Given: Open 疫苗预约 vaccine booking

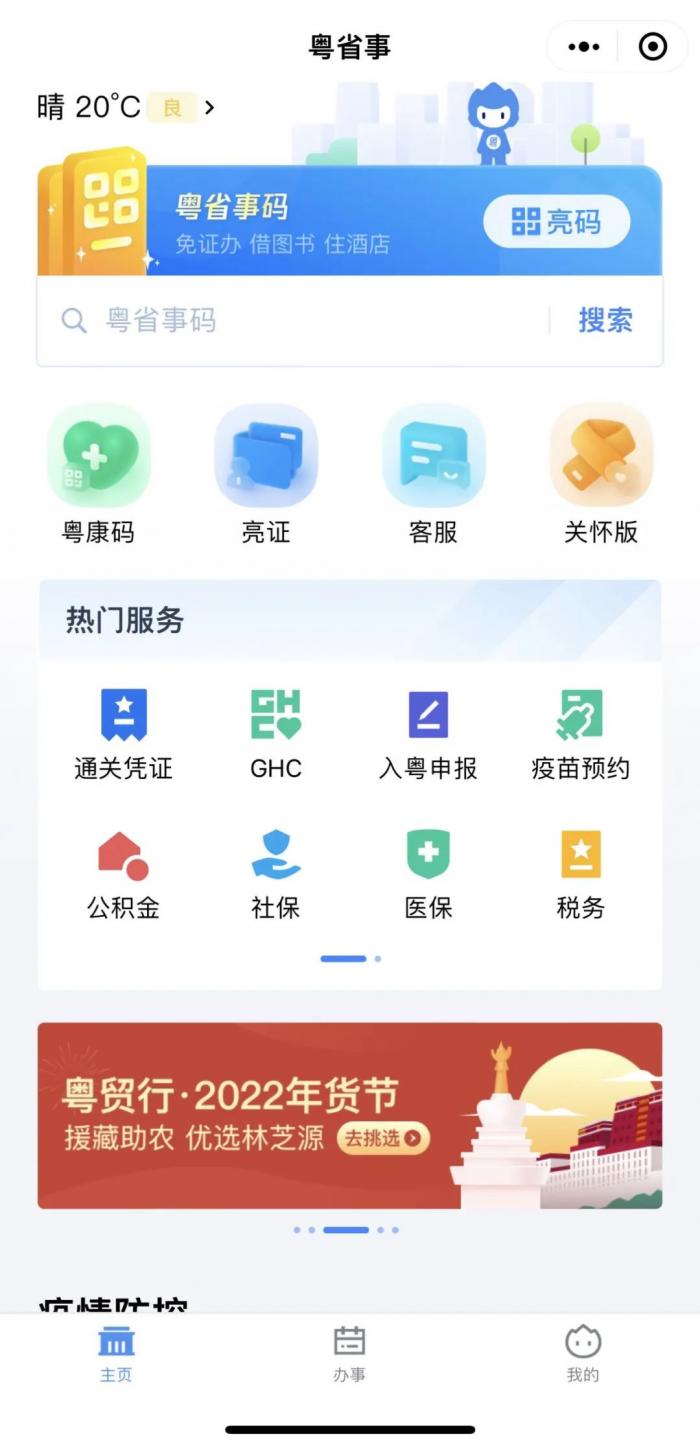Looking at the screenshot, I should 580,733.
